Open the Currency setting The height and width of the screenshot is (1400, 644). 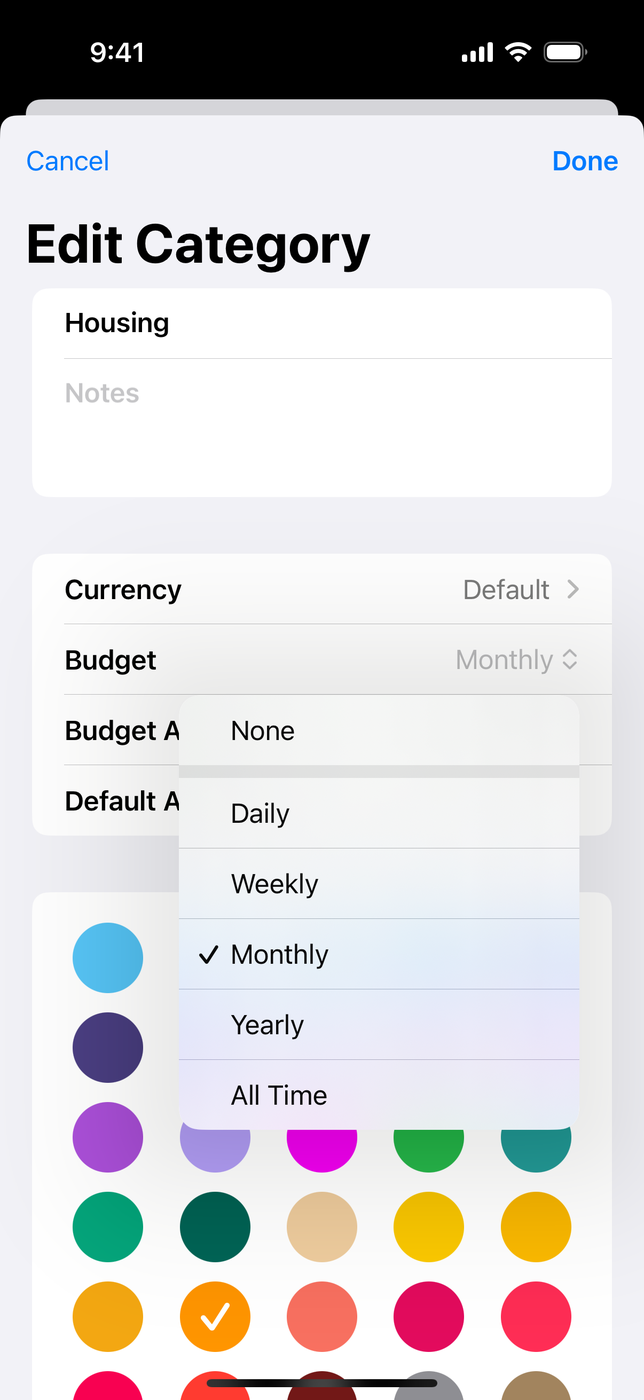click(322, 589)
